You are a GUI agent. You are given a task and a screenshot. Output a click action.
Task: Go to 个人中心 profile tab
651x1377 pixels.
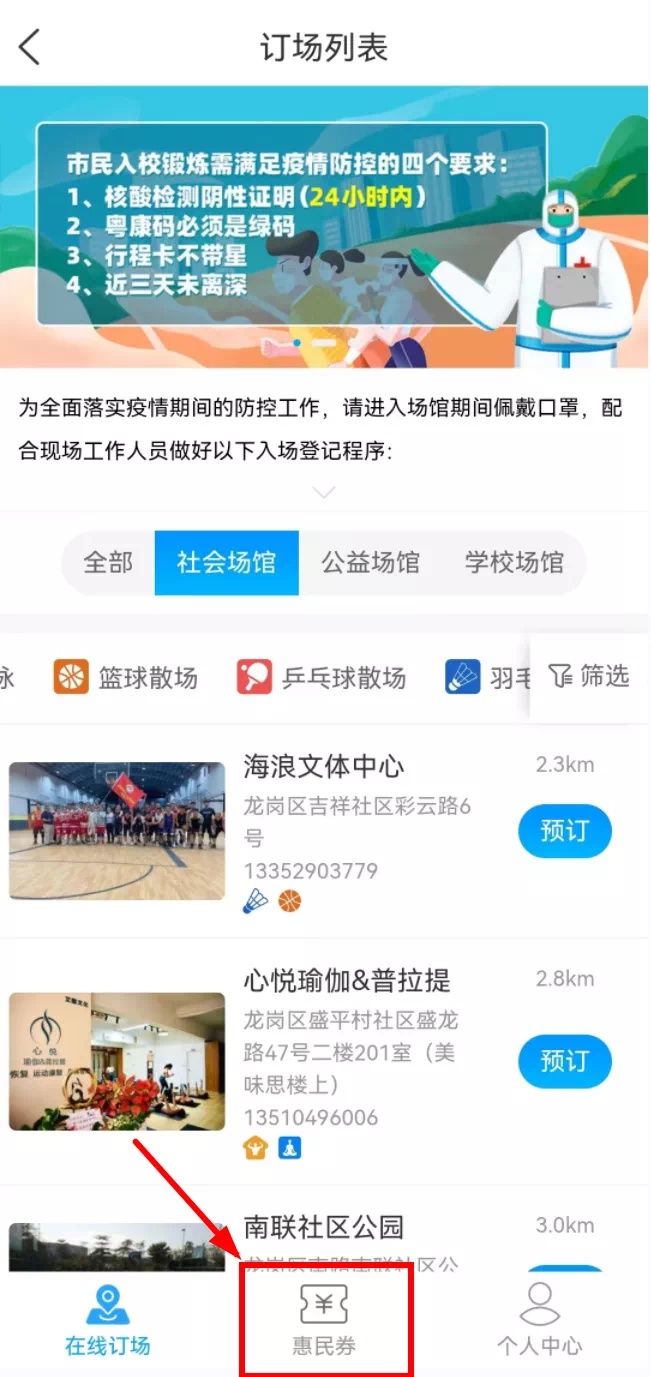pyautogui.click(x=540, y=1321)
